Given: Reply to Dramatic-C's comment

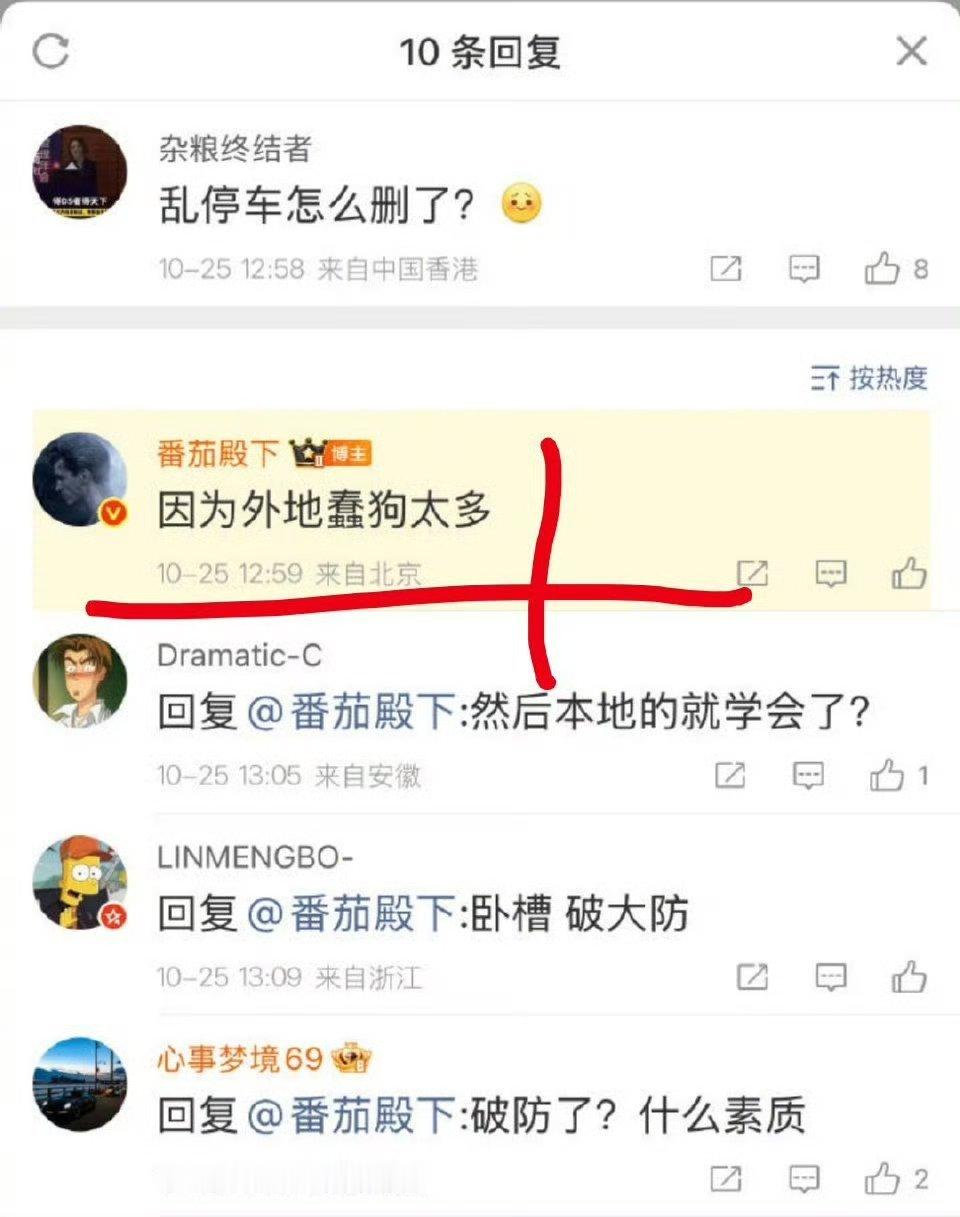Looking at the screenshot, I should (x=808, y=775).
